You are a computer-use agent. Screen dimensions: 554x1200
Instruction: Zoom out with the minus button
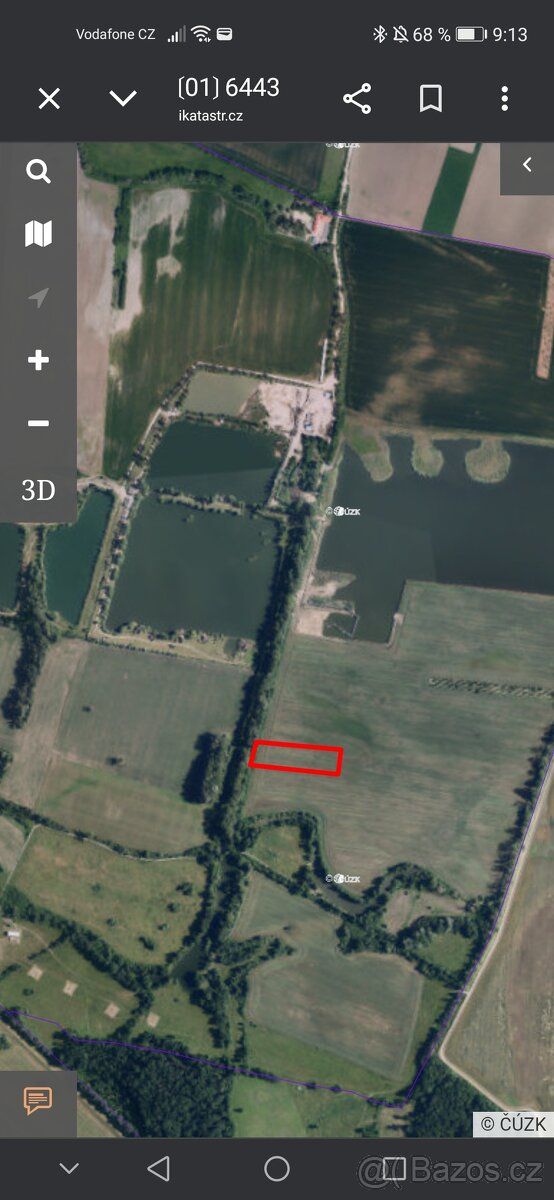(x=38, y=424)
